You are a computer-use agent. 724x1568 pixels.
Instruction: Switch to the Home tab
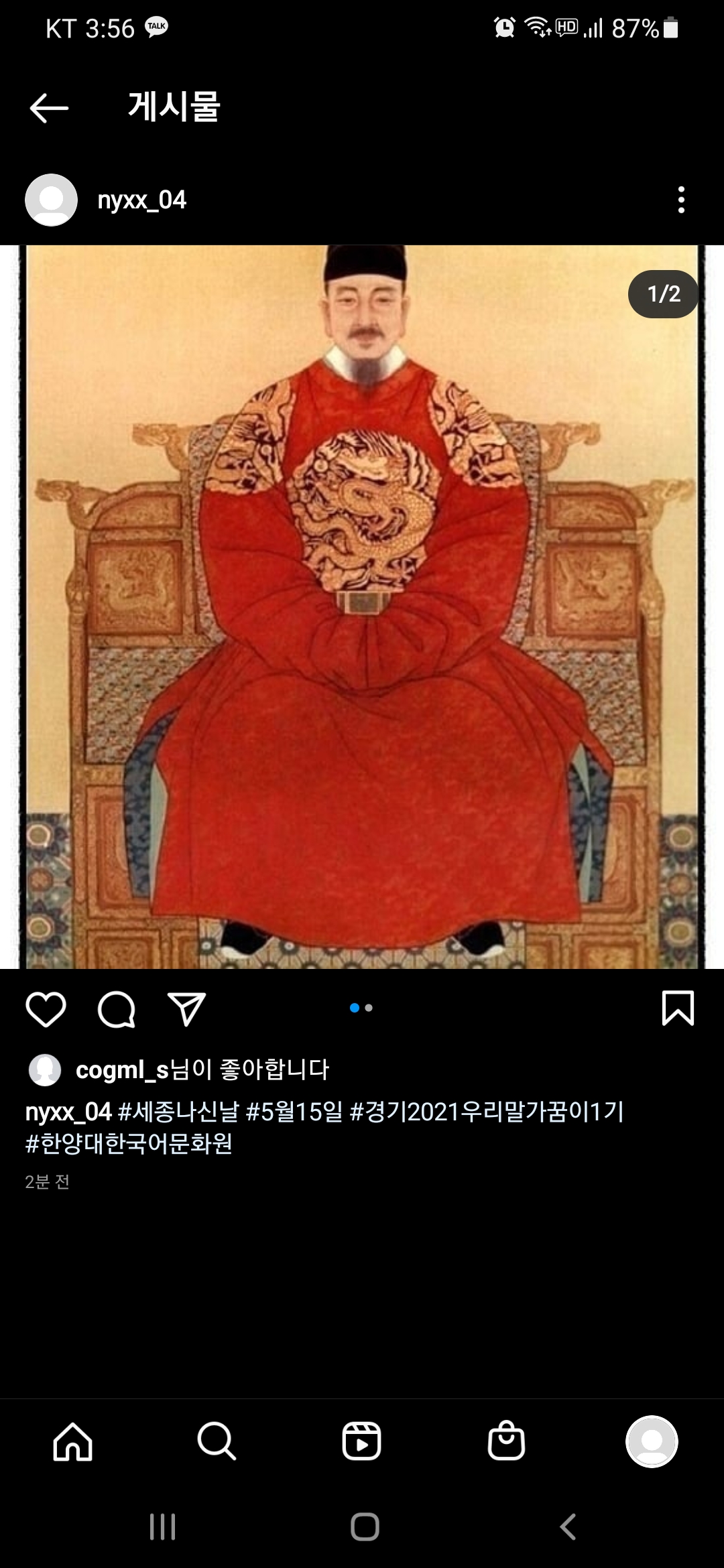[x=72, y=1441]
